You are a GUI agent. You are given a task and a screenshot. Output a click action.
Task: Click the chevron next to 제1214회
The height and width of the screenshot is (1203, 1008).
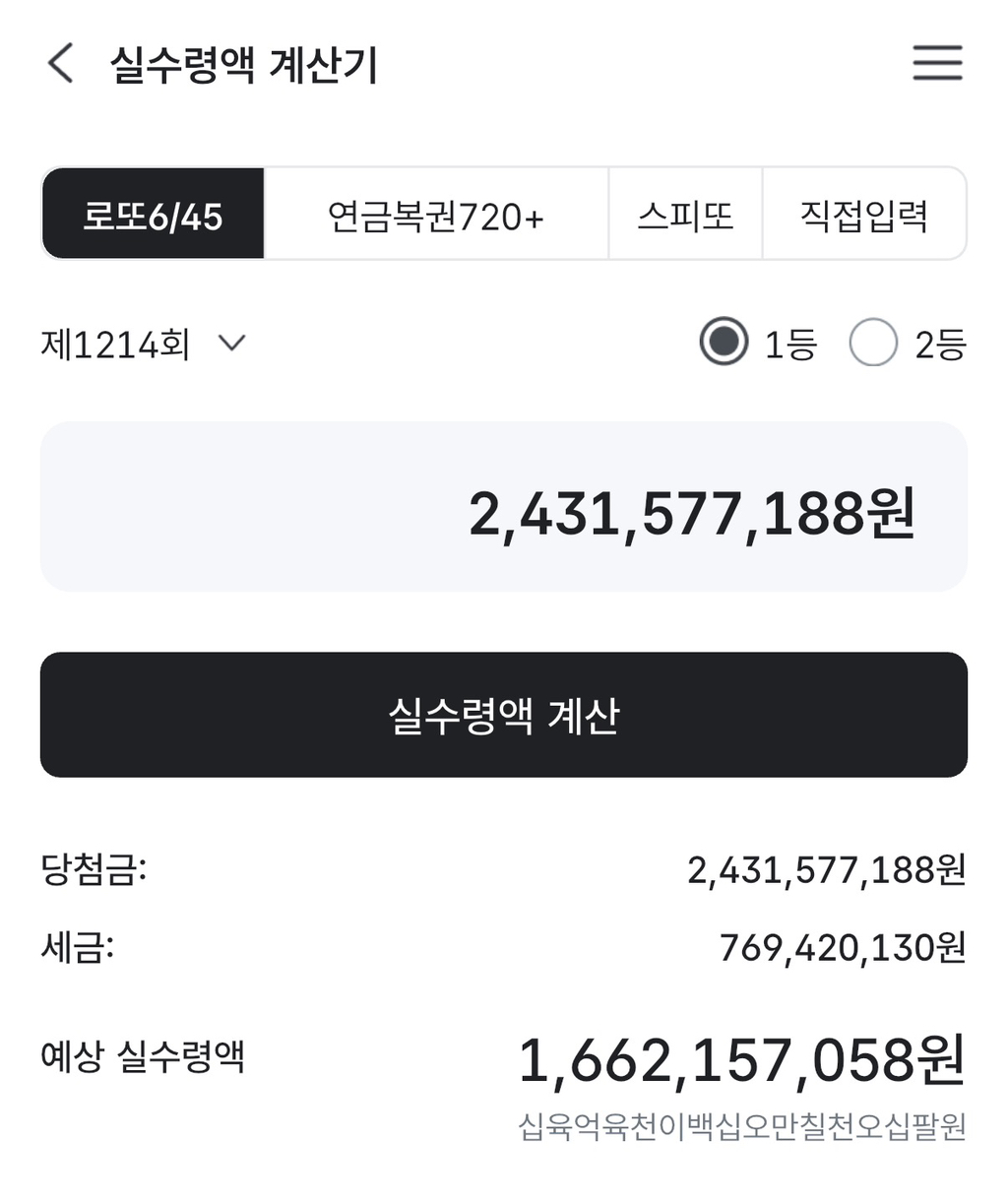click(x=232, y=344)
